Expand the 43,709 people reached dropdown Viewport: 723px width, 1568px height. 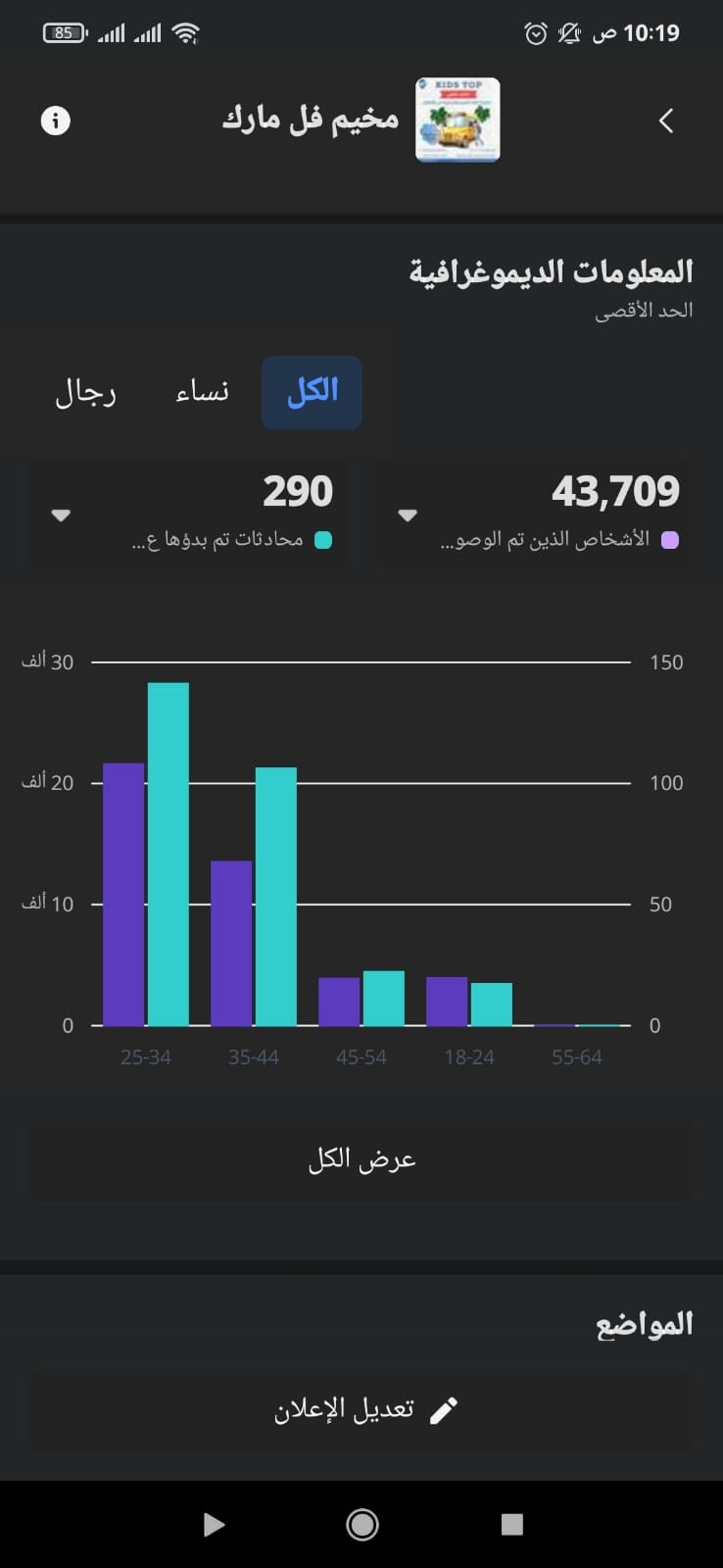pyautogui.click(x=408, y=515)
